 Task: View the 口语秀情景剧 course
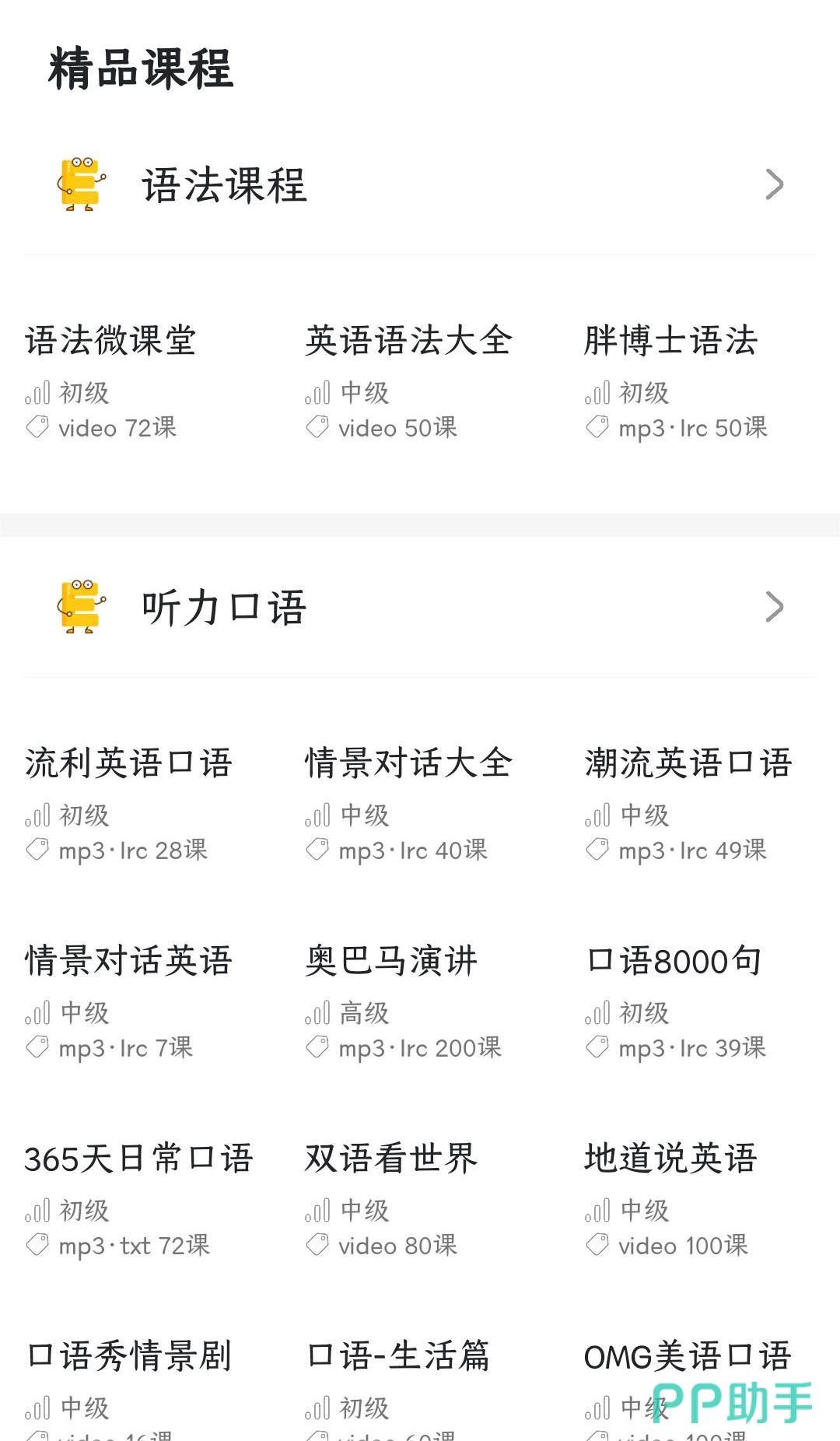[x=129, y=1356]
